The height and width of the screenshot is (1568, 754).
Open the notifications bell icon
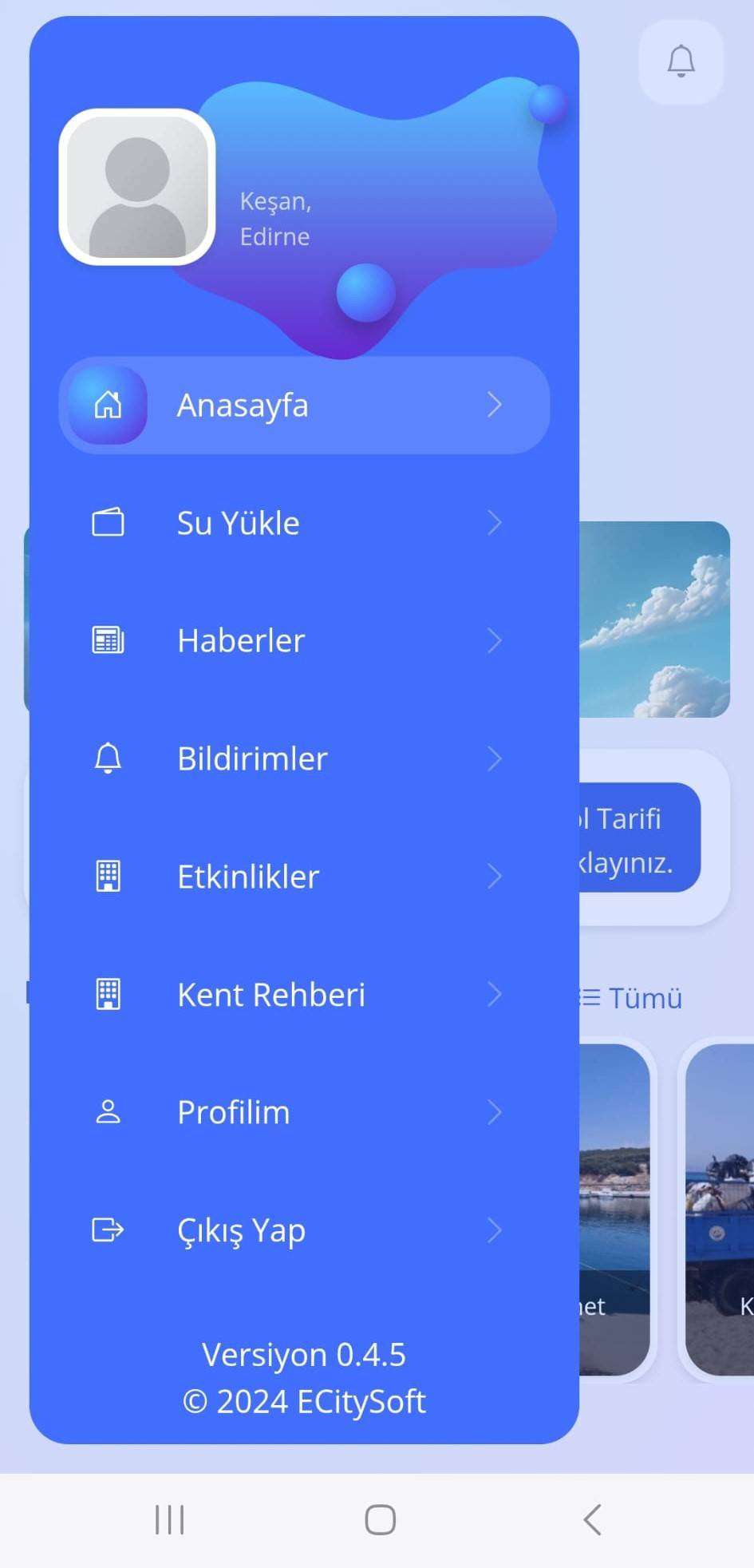[681, 61]
